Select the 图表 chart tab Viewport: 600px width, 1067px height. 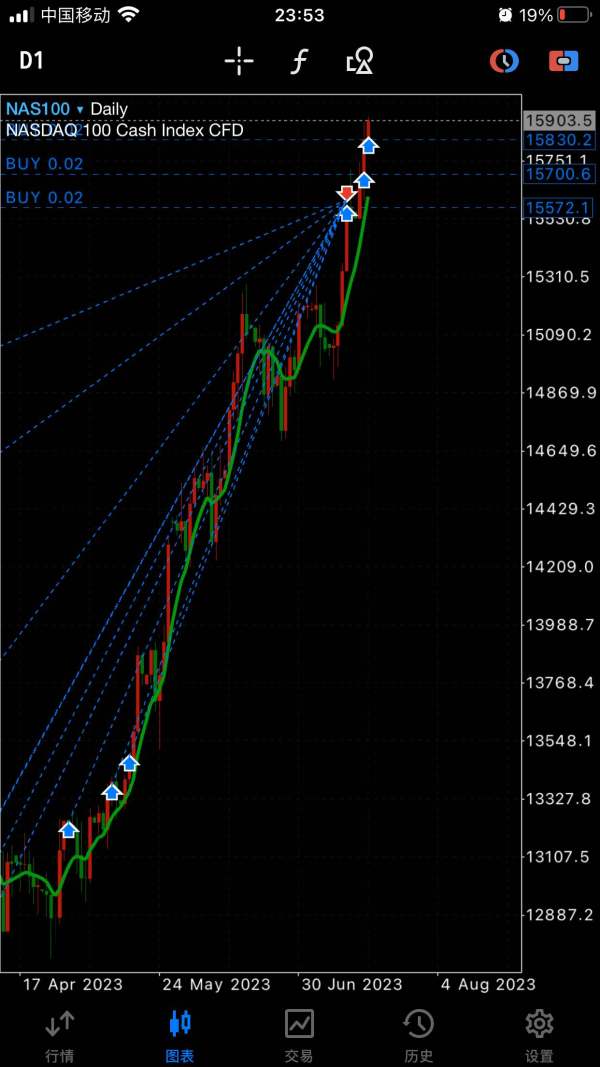(x=180, y=1036)
